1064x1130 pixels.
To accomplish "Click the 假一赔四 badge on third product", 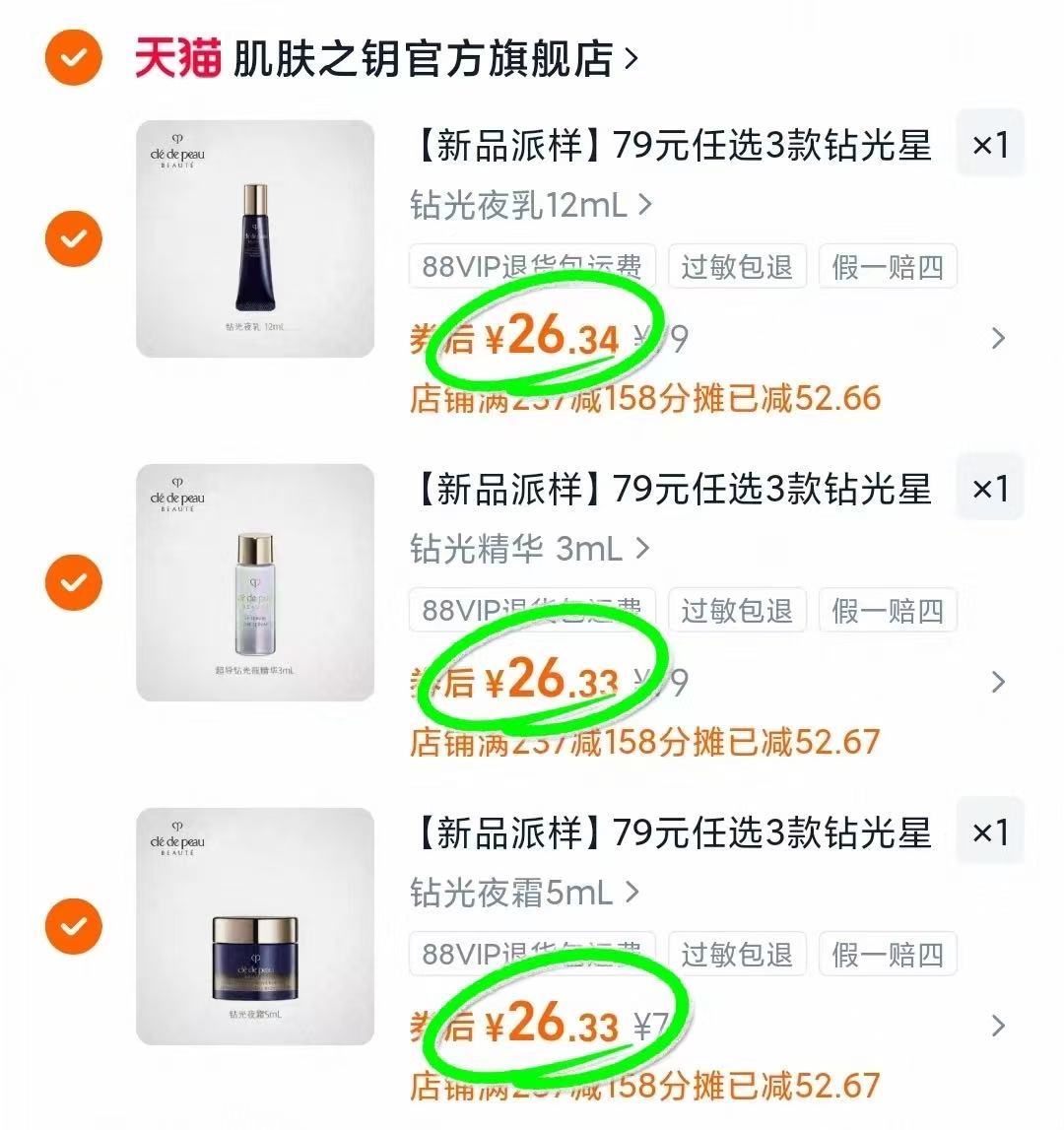I will [887, 953].
